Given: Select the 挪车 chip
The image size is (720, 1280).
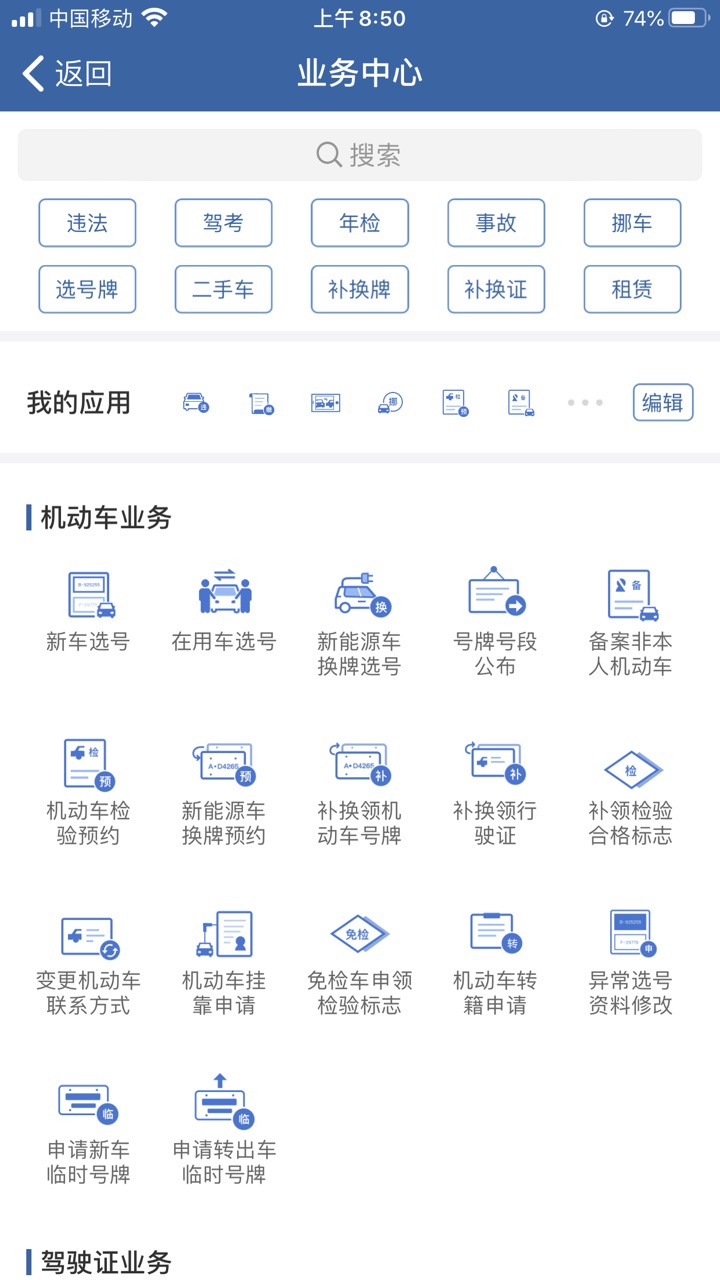Looking at the screenshot, I should (632, 223).
